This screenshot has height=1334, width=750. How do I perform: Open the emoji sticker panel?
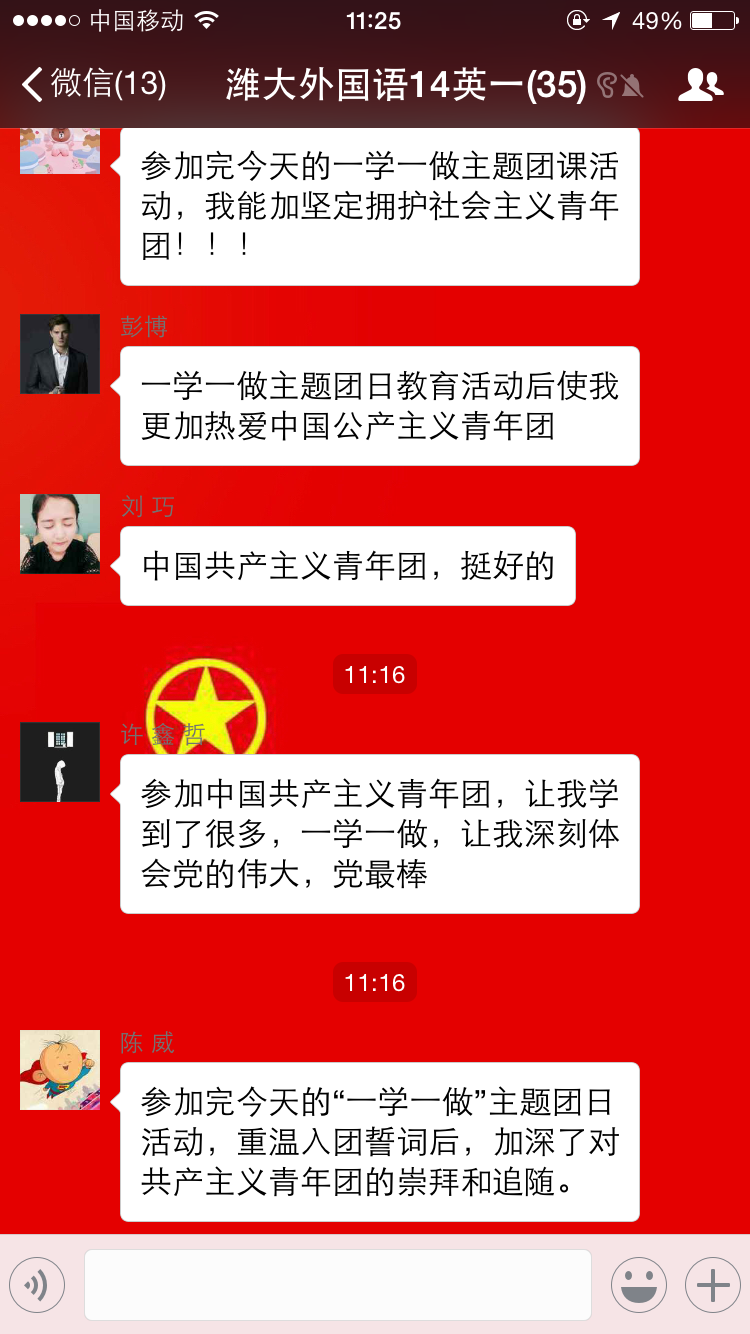pyautogui.click(x=638, y=1284)
